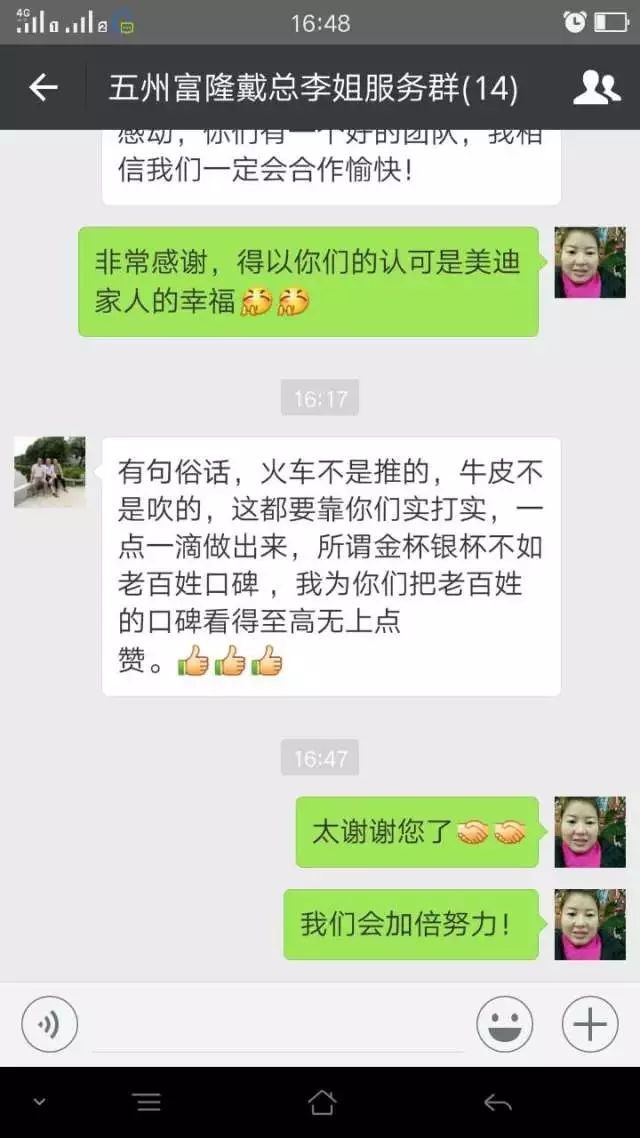640x1138 pixels.
Task: Open sender avatar beside 我们会加倍努力 message
Action: [590, 924]
